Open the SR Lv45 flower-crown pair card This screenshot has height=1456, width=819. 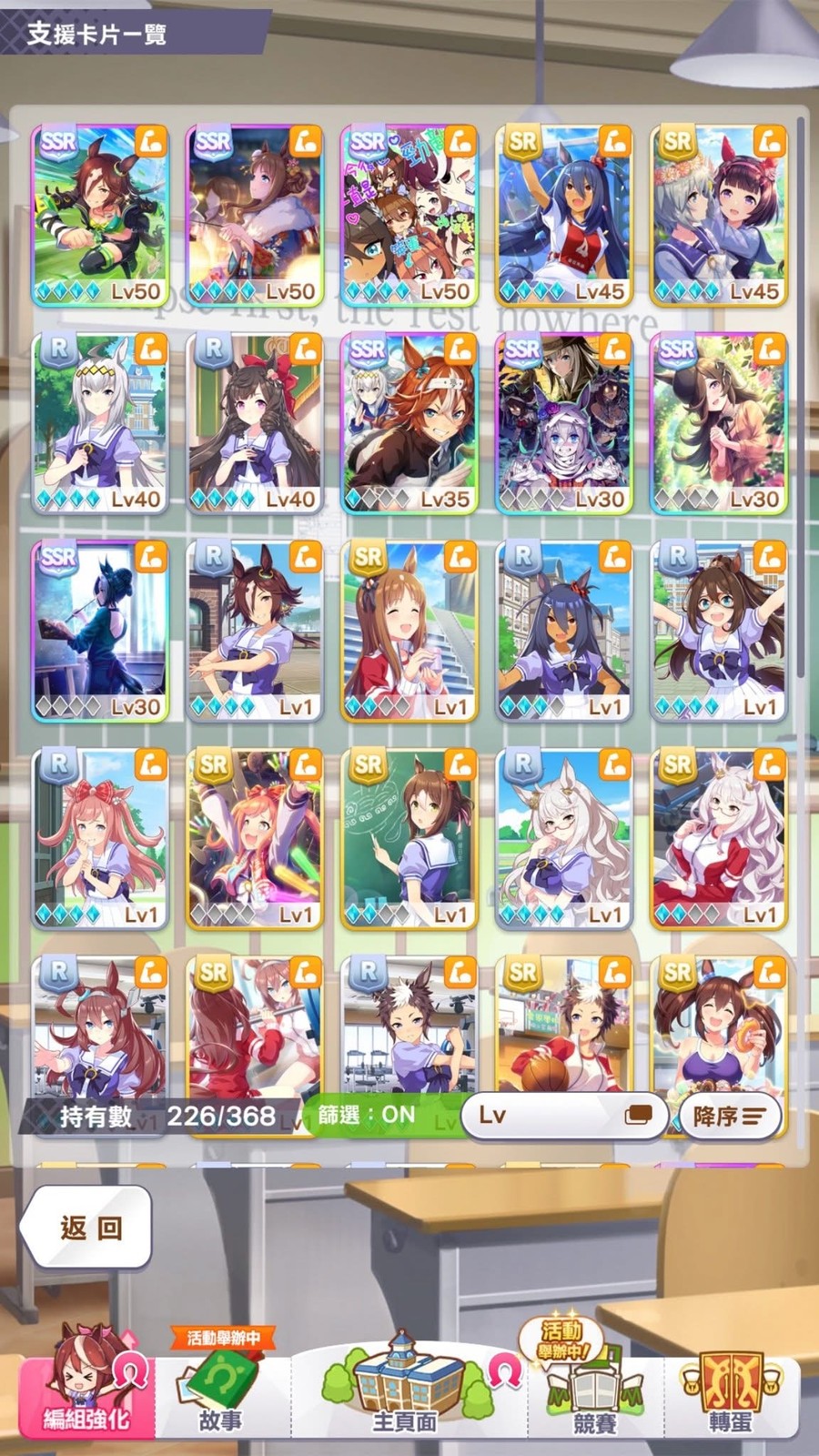click(719, 216)
